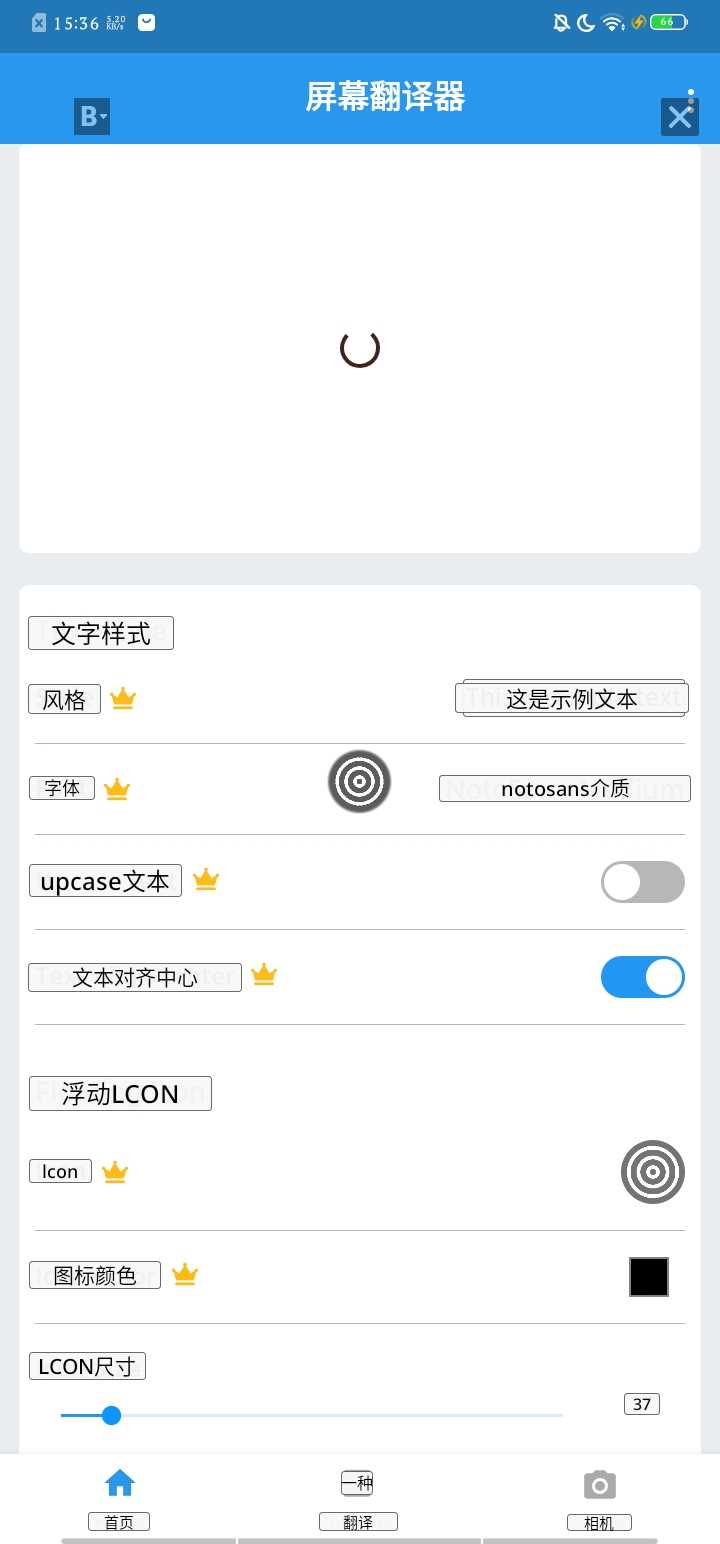Change the floating Icon image
This screenshot has height=1544, width=720.
(x=652, y=1171)
